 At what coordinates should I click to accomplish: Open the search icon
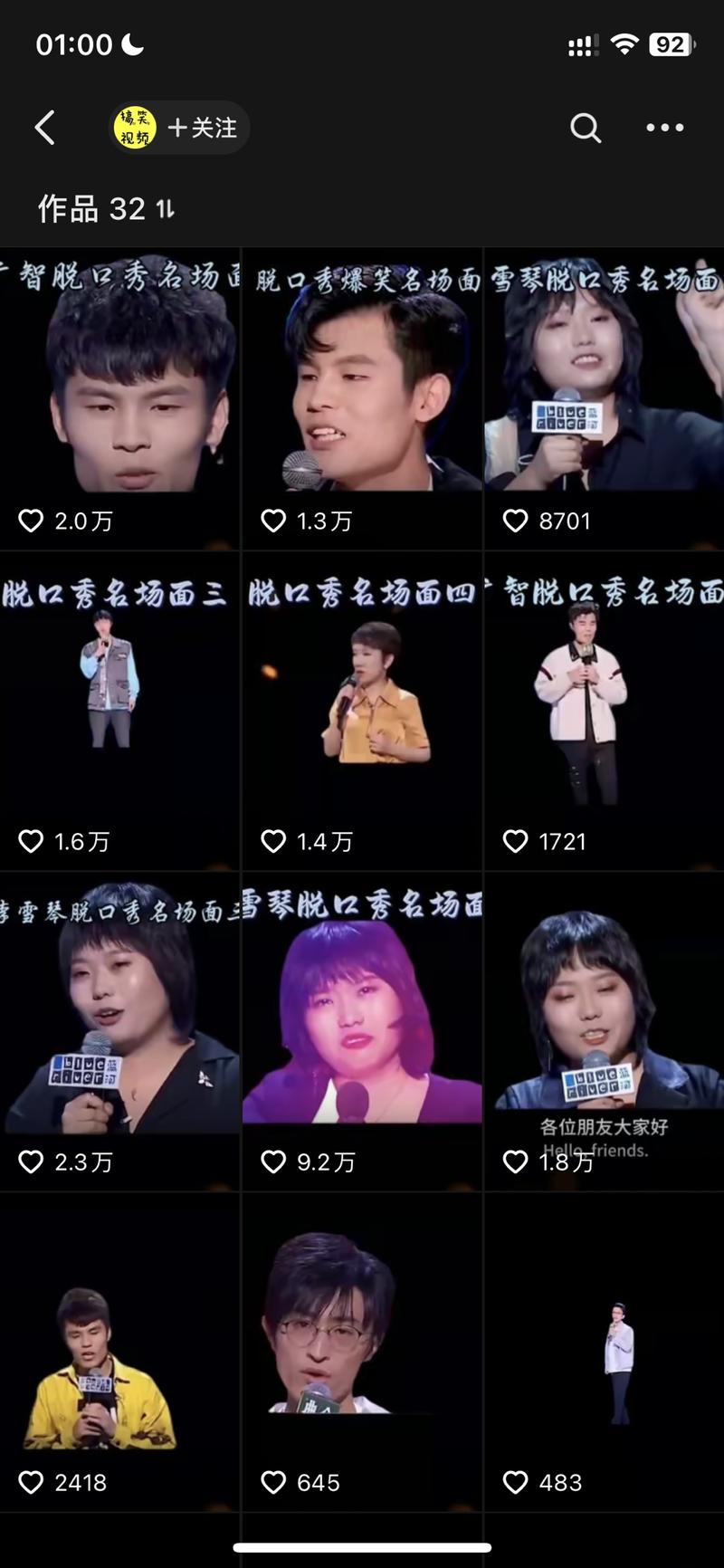point(586,128)
